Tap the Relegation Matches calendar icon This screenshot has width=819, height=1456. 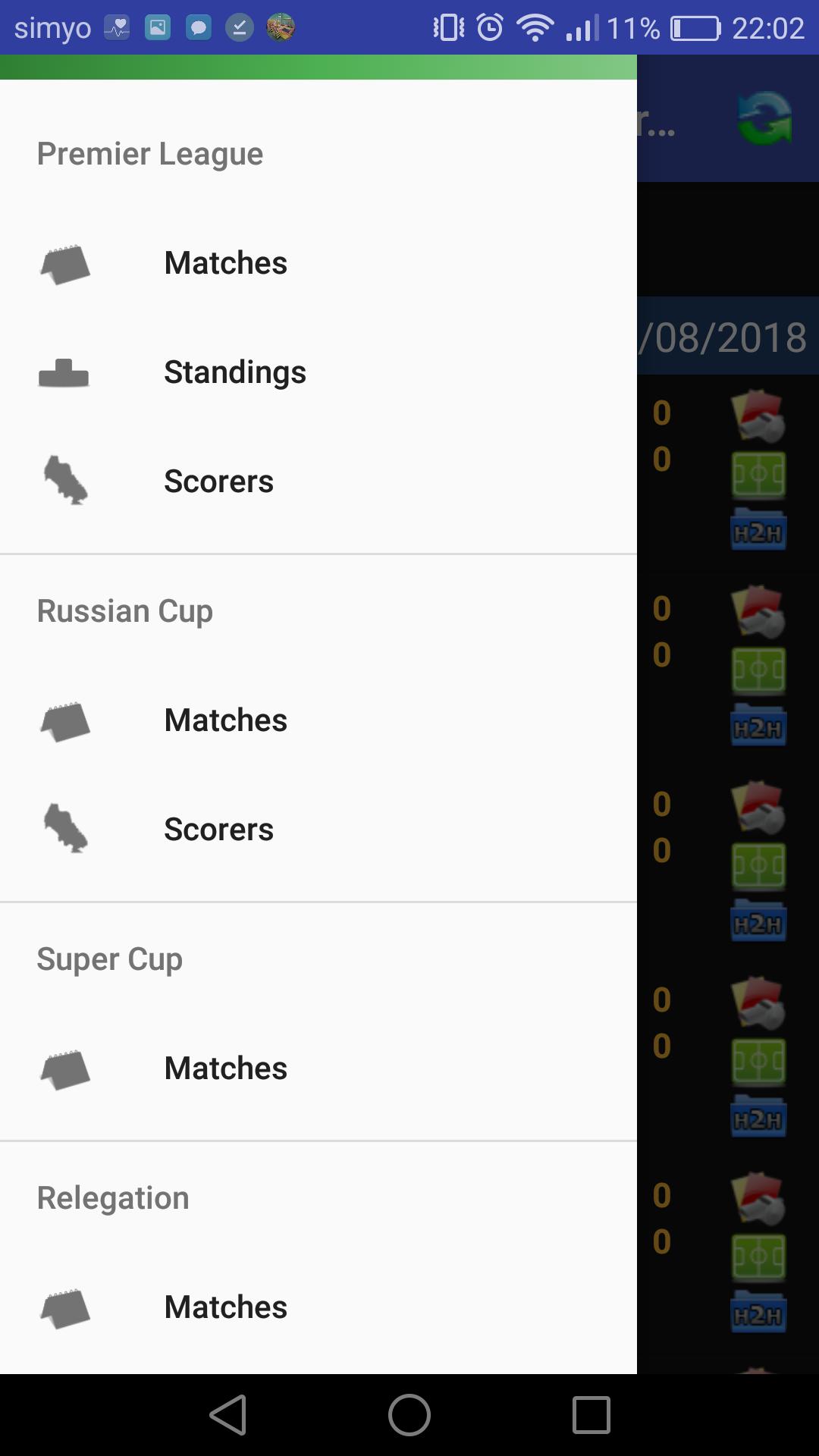[x=65, y=1307]
